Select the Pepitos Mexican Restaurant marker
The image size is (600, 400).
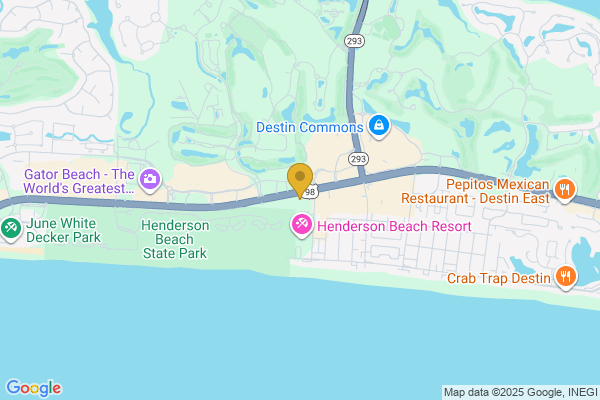pyautogui.click(x=565, y=189)
